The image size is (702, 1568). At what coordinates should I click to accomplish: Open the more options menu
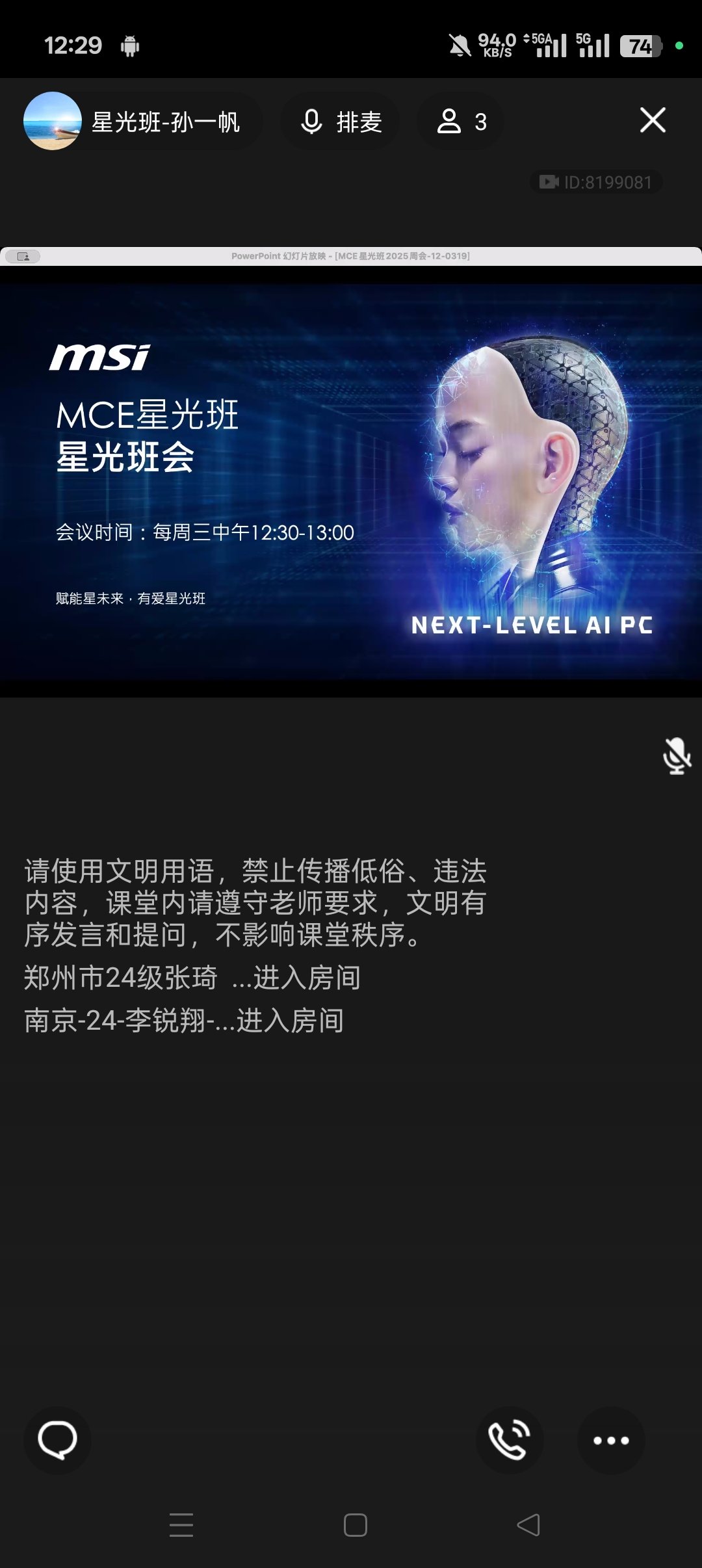611,1440
